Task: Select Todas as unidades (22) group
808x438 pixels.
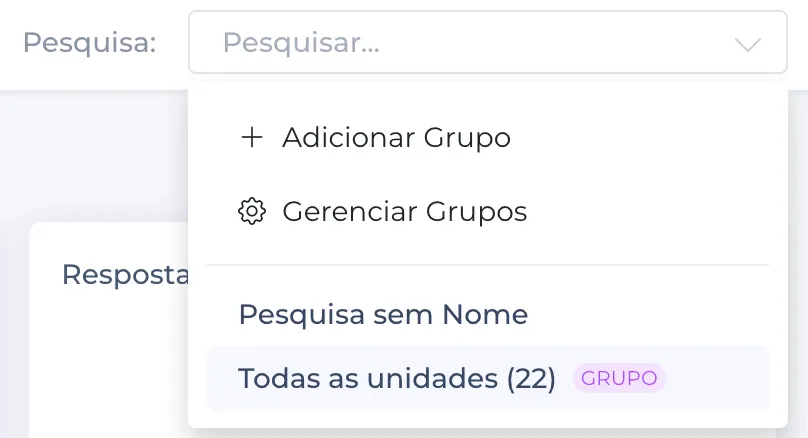Action: click(397, 378)
